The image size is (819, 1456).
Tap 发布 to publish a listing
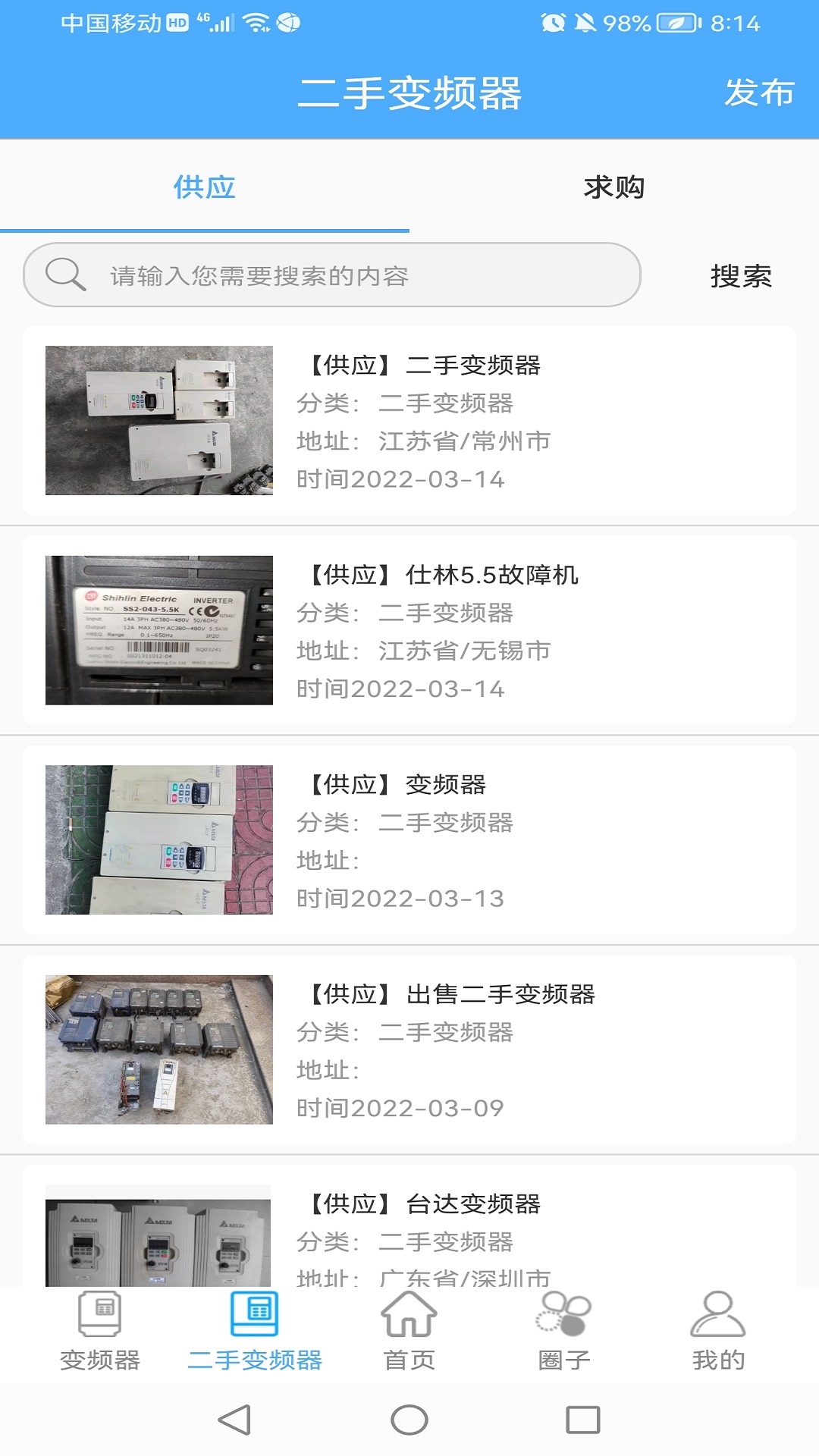pos(758,93)
